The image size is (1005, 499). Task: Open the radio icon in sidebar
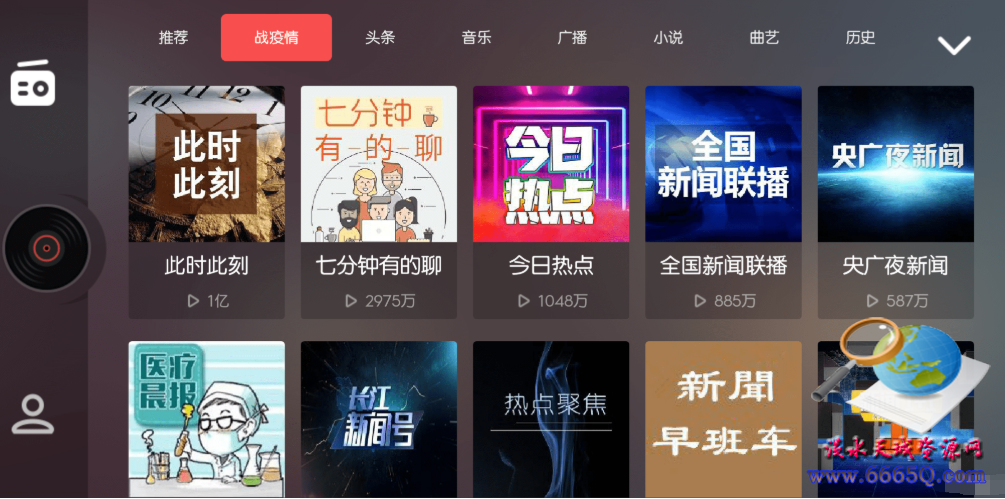click(x=33, y=83)
